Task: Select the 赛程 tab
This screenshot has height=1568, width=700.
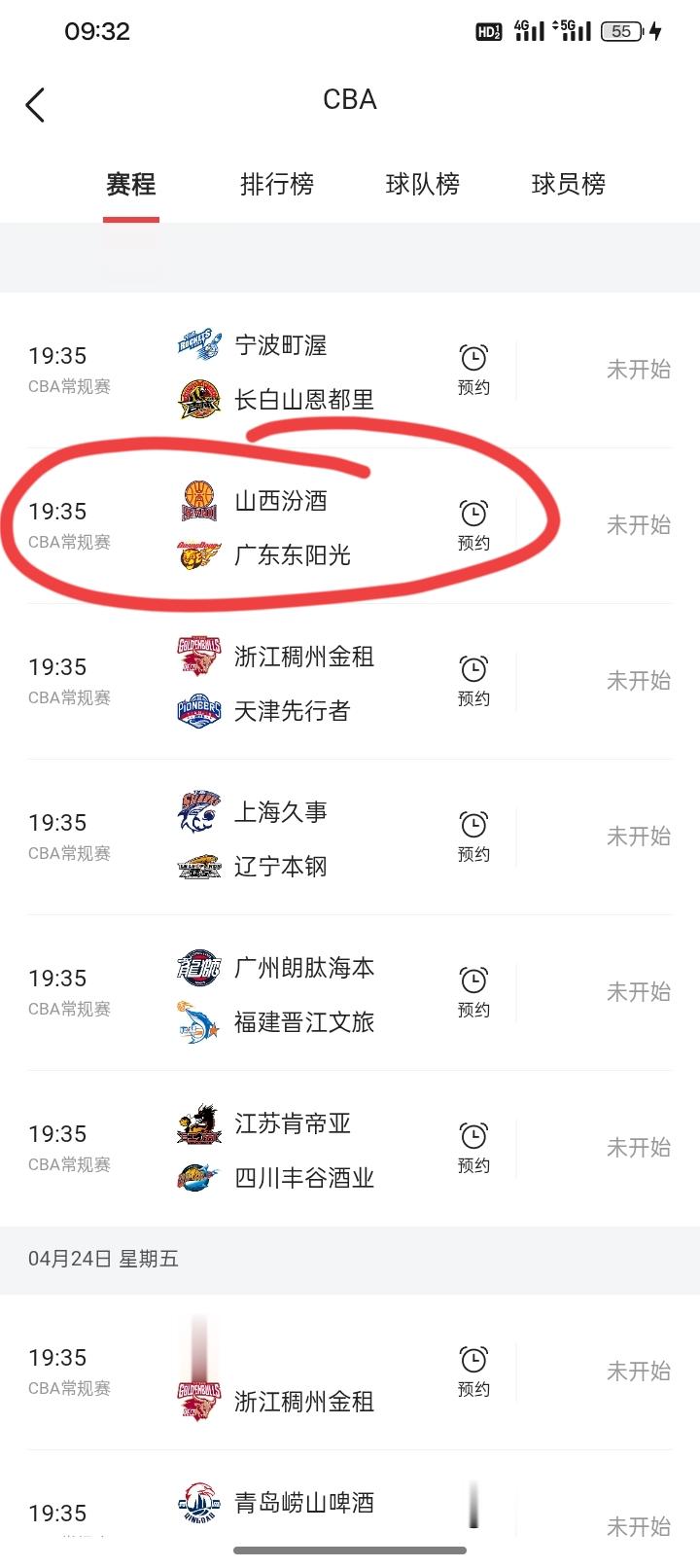Action: click(131, 184)
